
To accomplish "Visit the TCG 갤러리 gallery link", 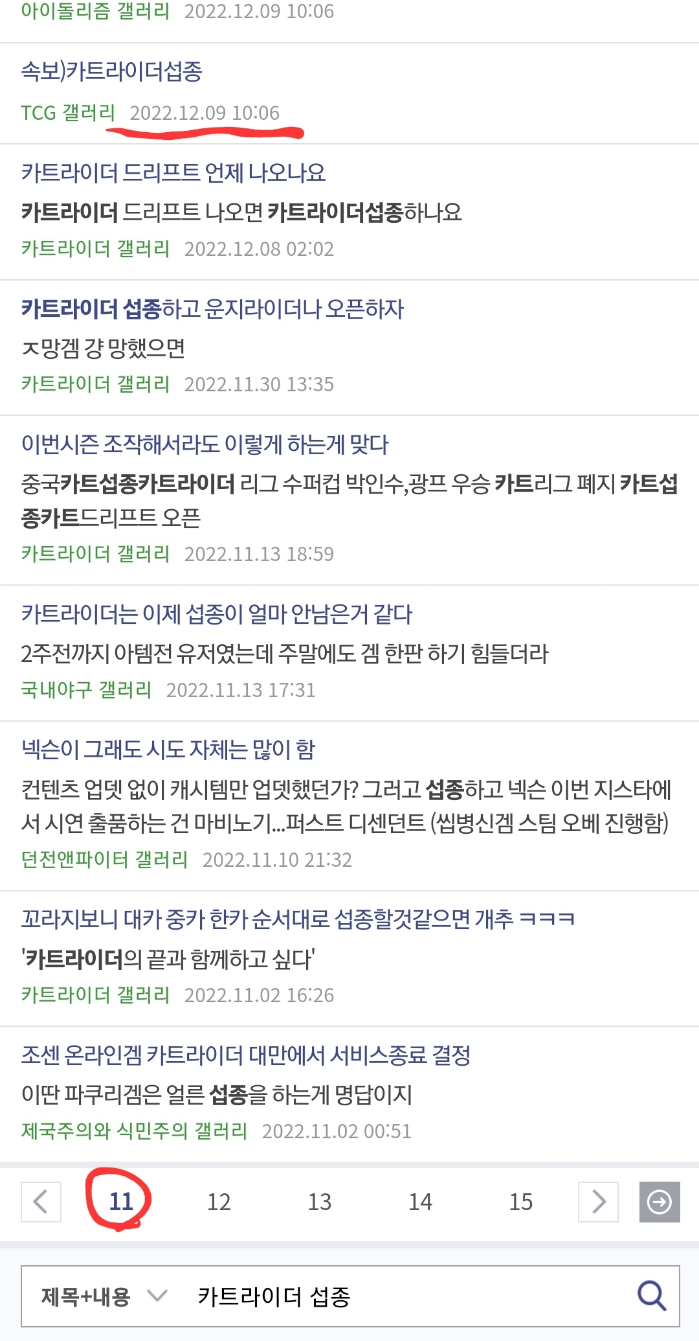I will (x=68, y=112).
